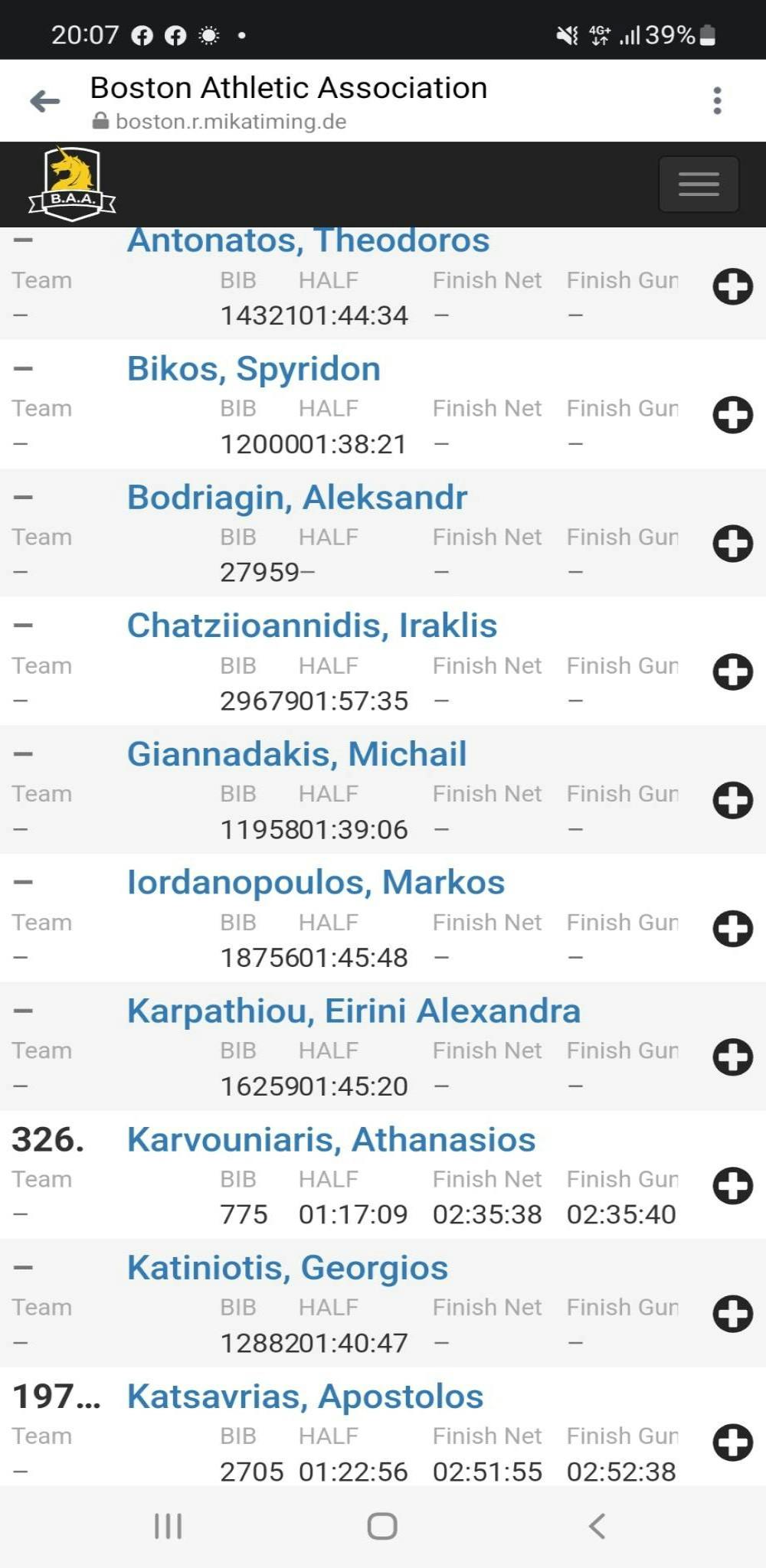
Task: Tap the B.A.A. home logo
Action: [x=72, y=184]
